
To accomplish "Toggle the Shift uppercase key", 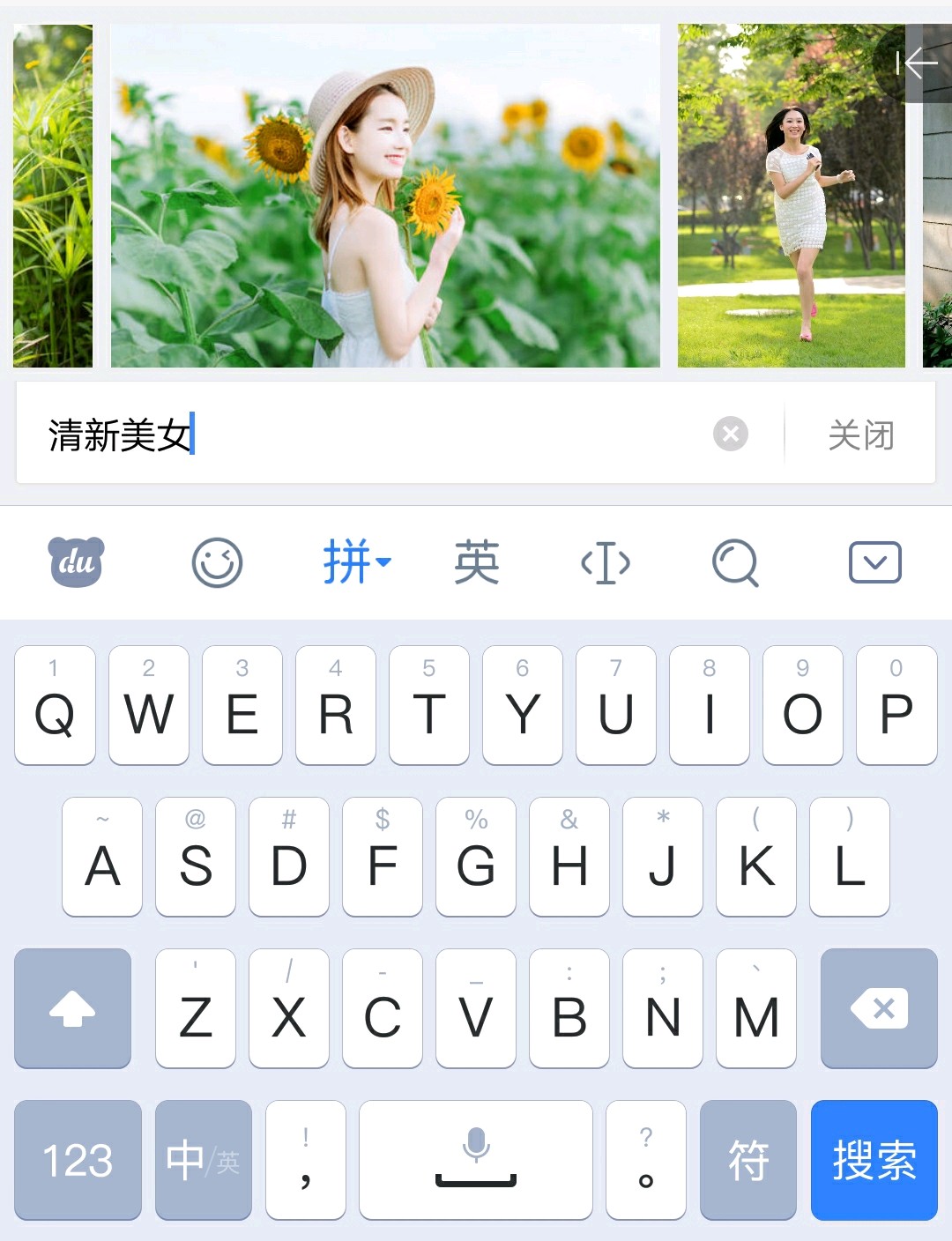I will [72, 1008].
